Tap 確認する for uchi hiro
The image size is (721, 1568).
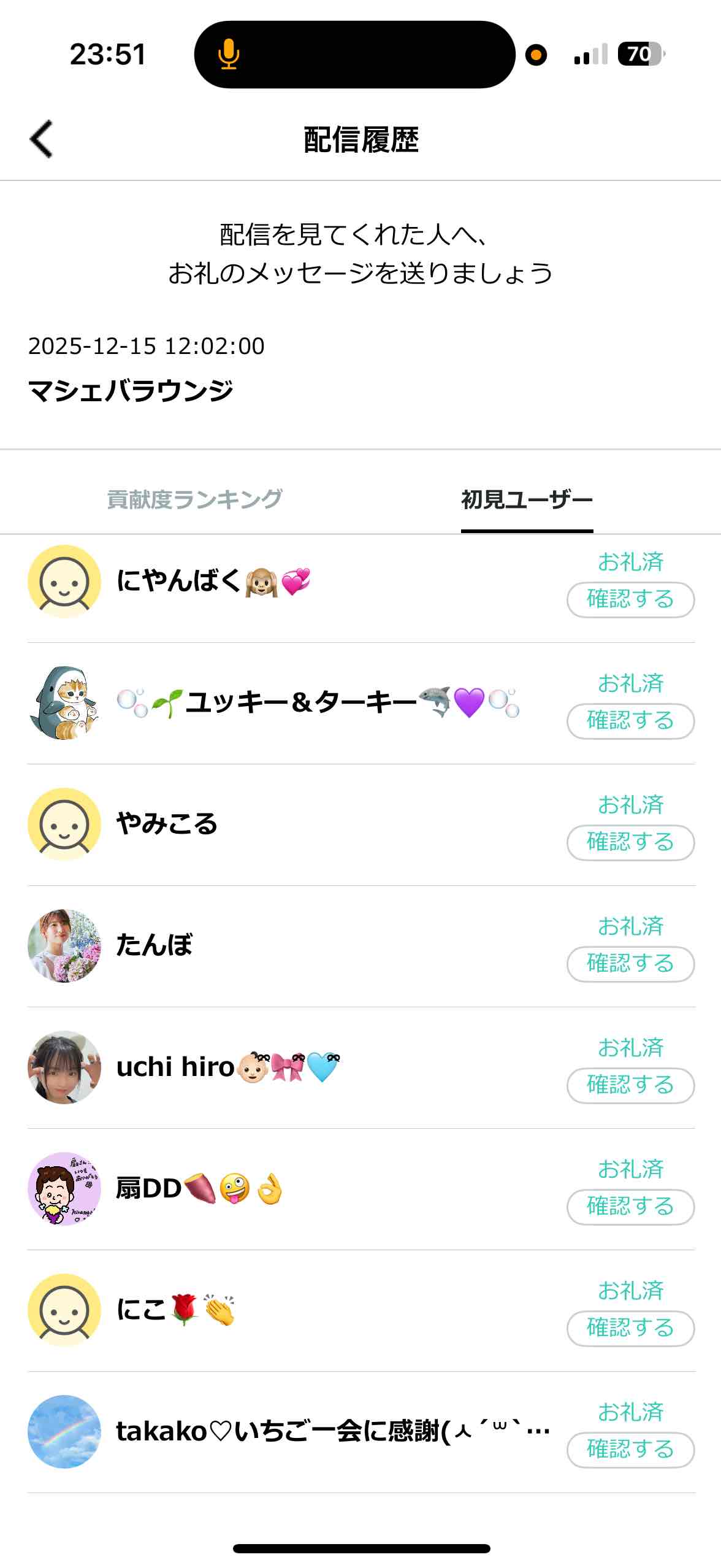pos(630,1085)
